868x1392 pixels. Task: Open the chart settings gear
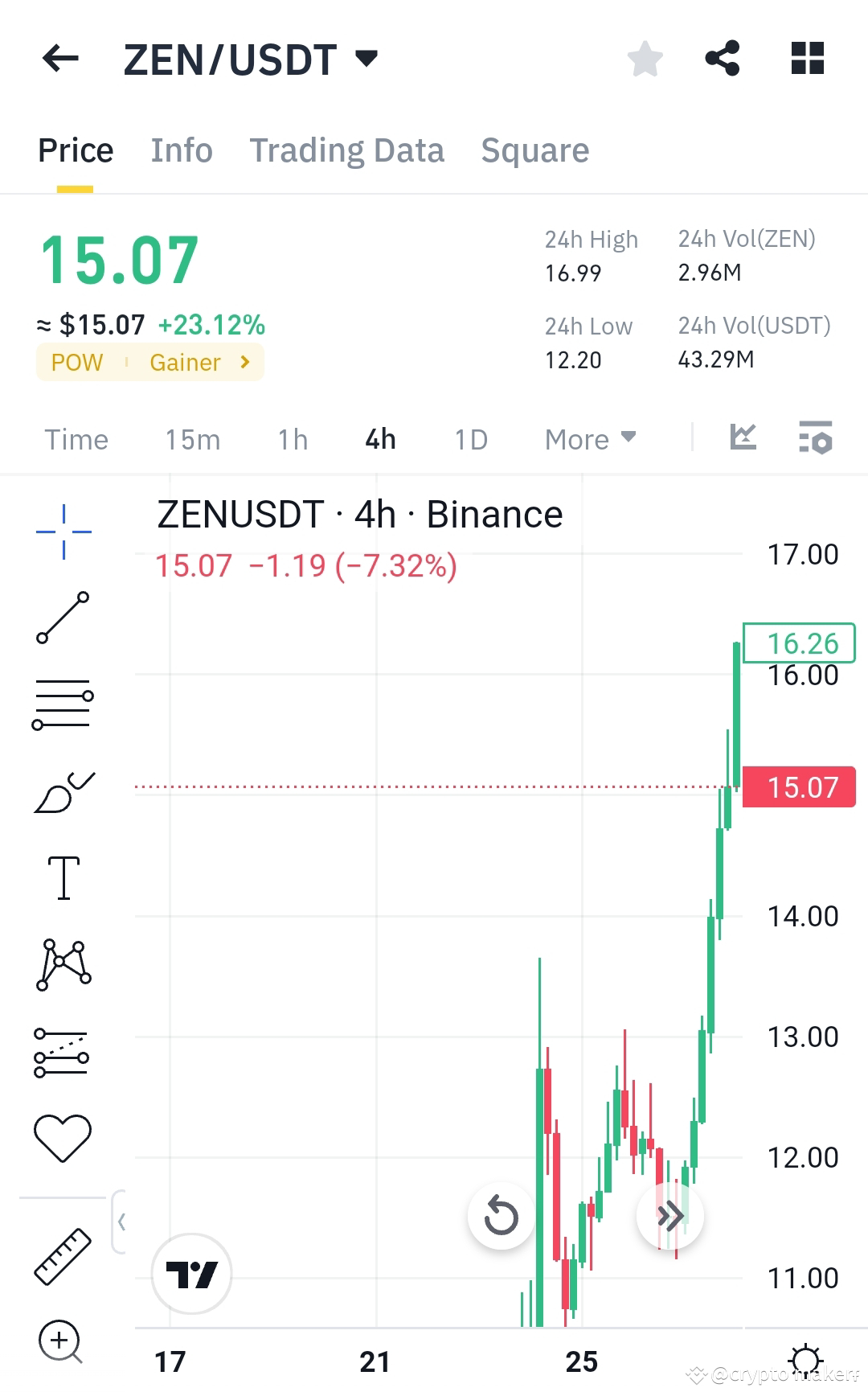coord(806,1361)
